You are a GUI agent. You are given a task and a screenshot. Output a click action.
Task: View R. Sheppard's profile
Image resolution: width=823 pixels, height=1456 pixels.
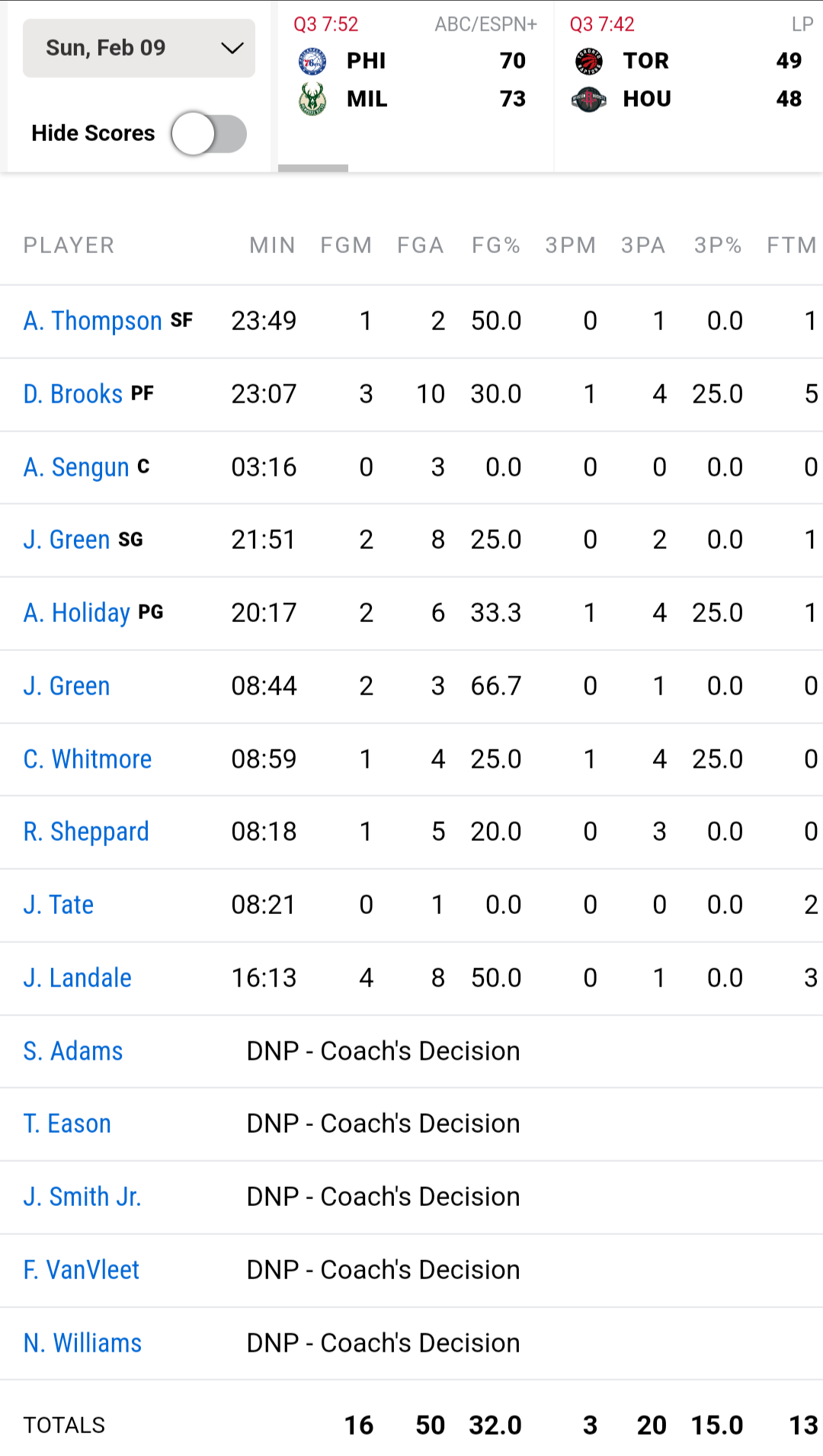point(85,832)
